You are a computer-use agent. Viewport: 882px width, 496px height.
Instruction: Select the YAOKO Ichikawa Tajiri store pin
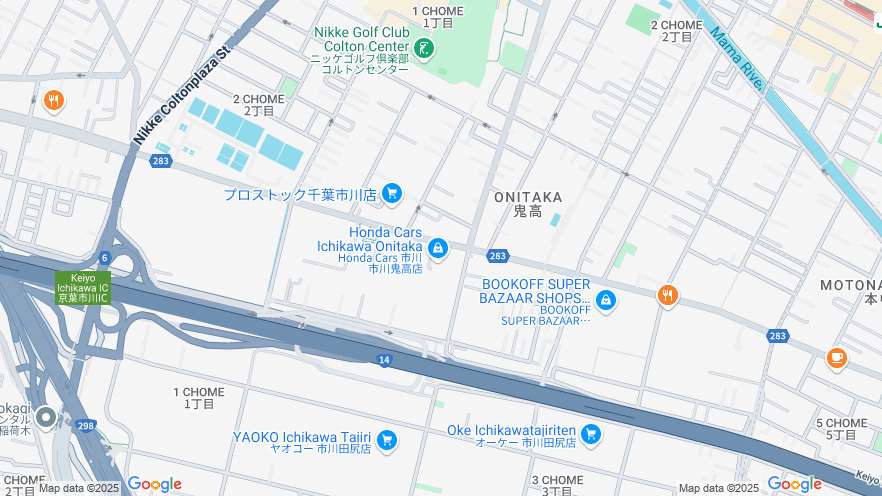[386, 439]
